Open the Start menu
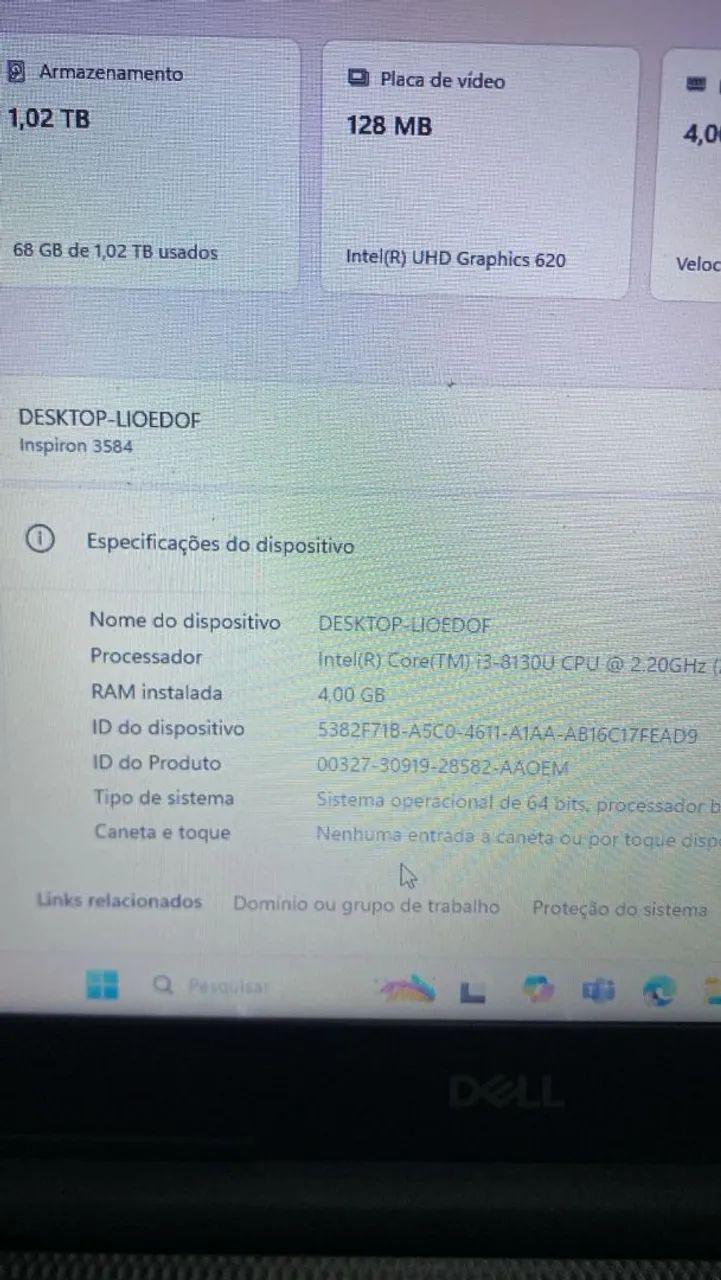Screen dimensions: 721x1280 103,986
